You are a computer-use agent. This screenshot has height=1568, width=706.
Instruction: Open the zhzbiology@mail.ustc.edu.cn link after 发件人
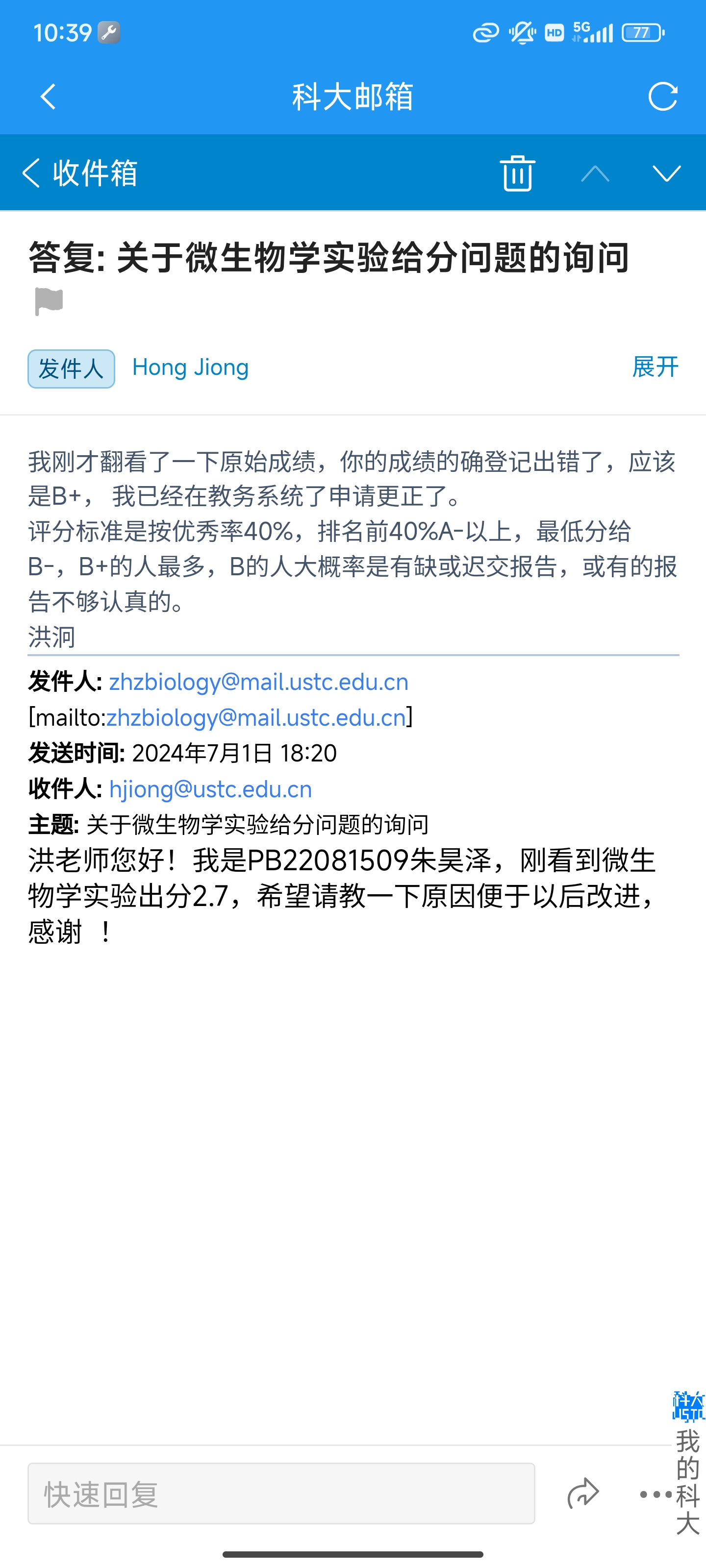click(258, 682)
